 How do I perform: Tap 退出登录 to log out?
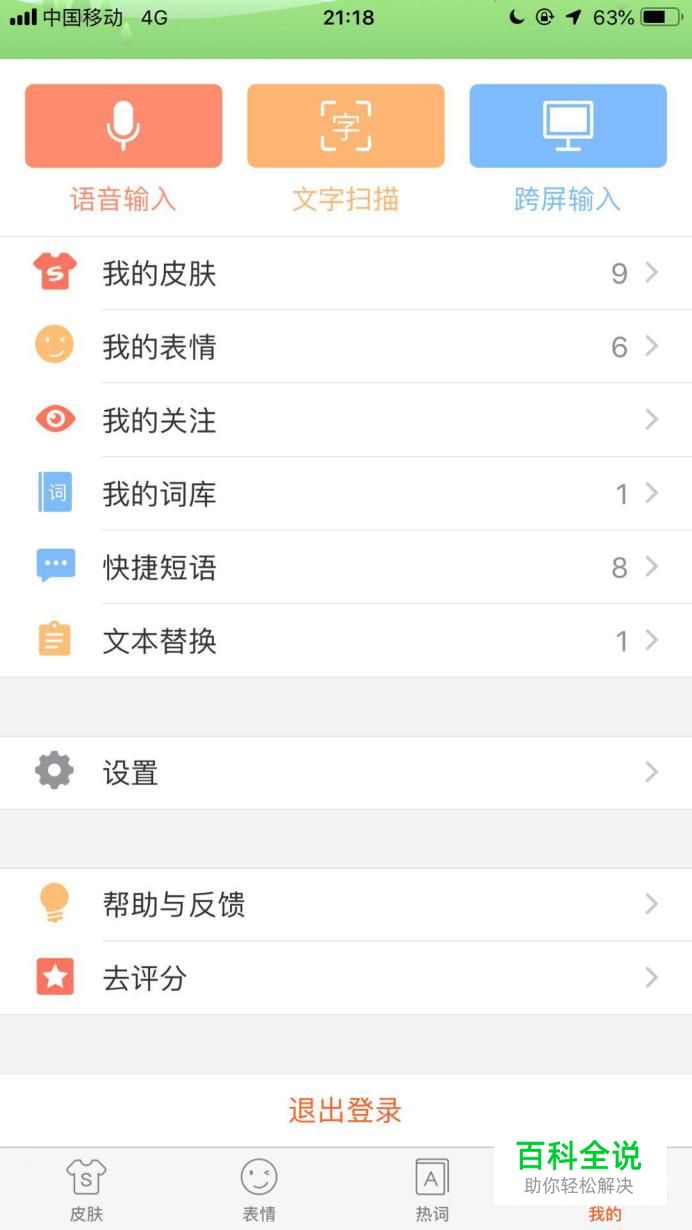pos(346,1110)
